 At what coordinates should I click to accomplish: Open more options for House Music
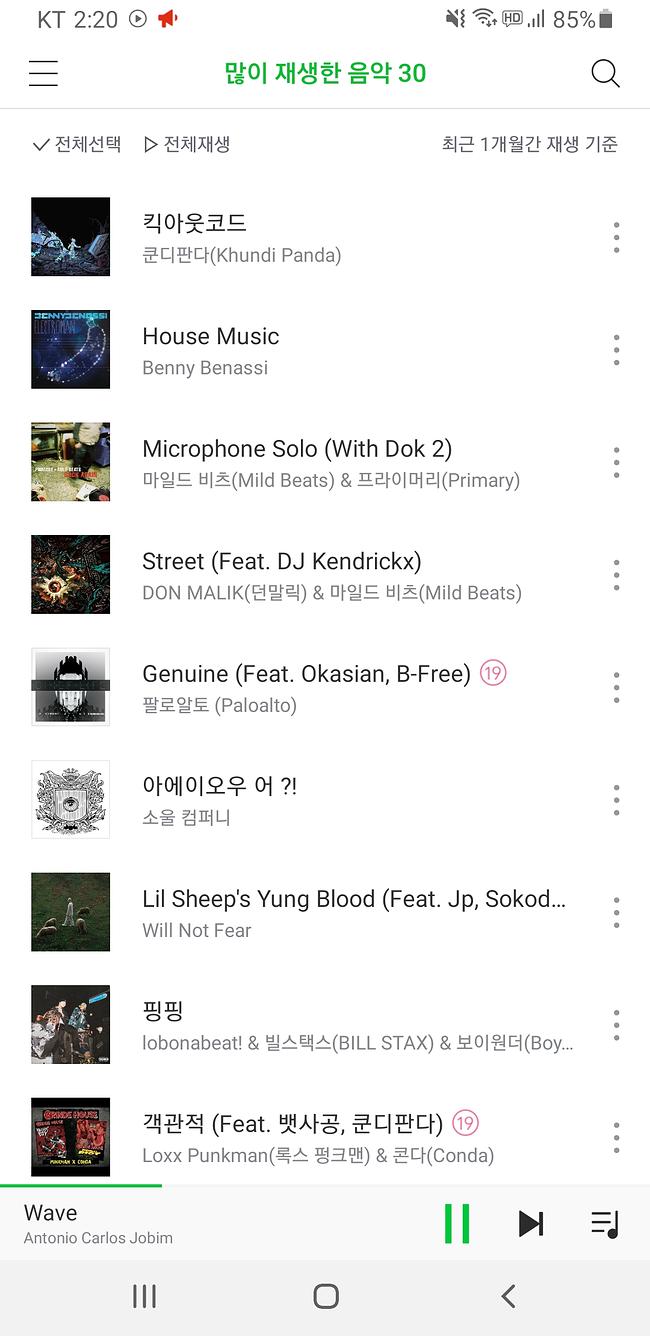[616, 350]
